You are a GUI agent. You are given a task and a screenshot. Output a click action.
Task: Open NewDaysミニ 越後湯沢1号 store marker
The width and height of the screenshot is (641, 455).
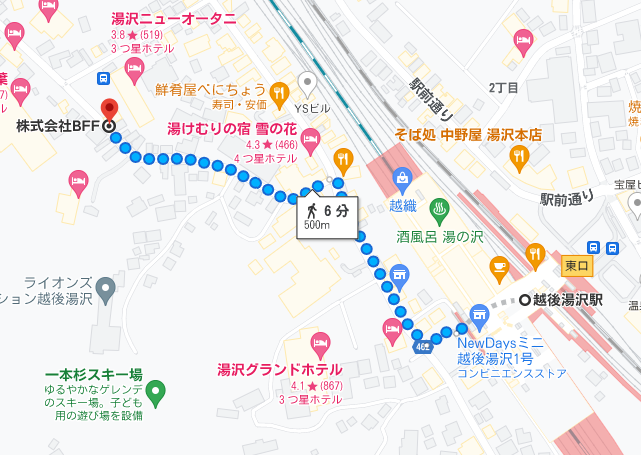[479, 314]
